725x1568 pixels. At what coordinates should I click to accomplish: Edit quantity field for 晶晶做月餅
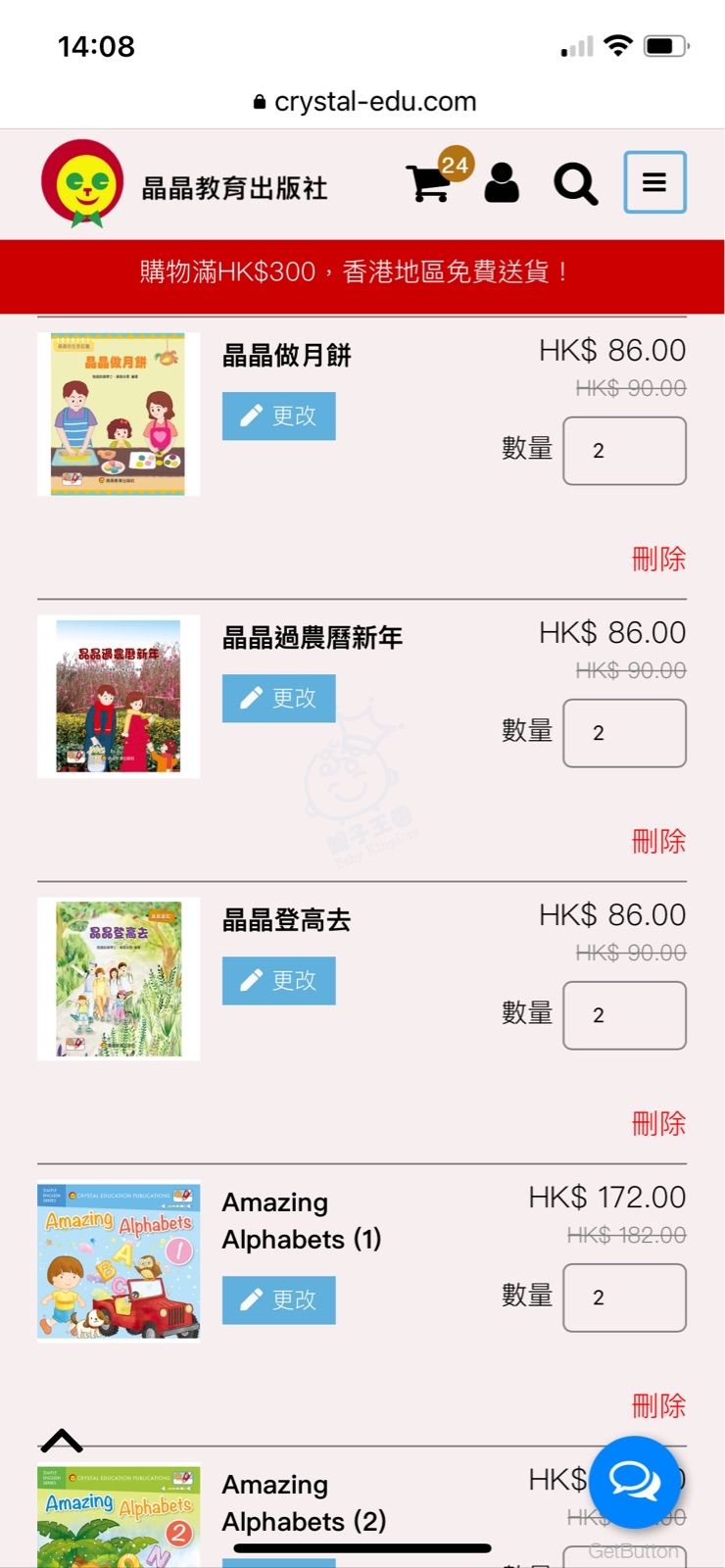pyautogui.click(x=624, y=451)
